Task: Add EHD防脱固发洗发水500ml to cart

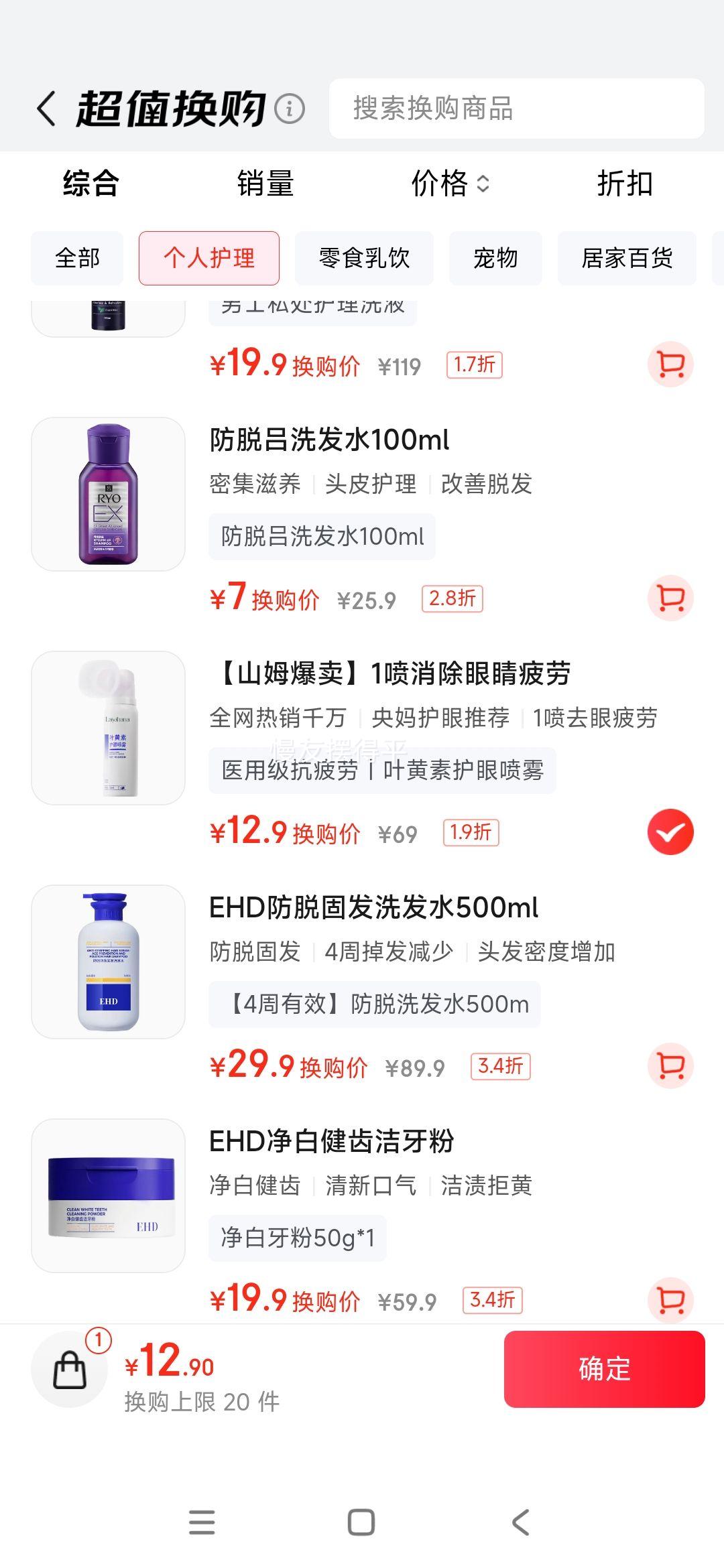Action: click(670, 1065)
